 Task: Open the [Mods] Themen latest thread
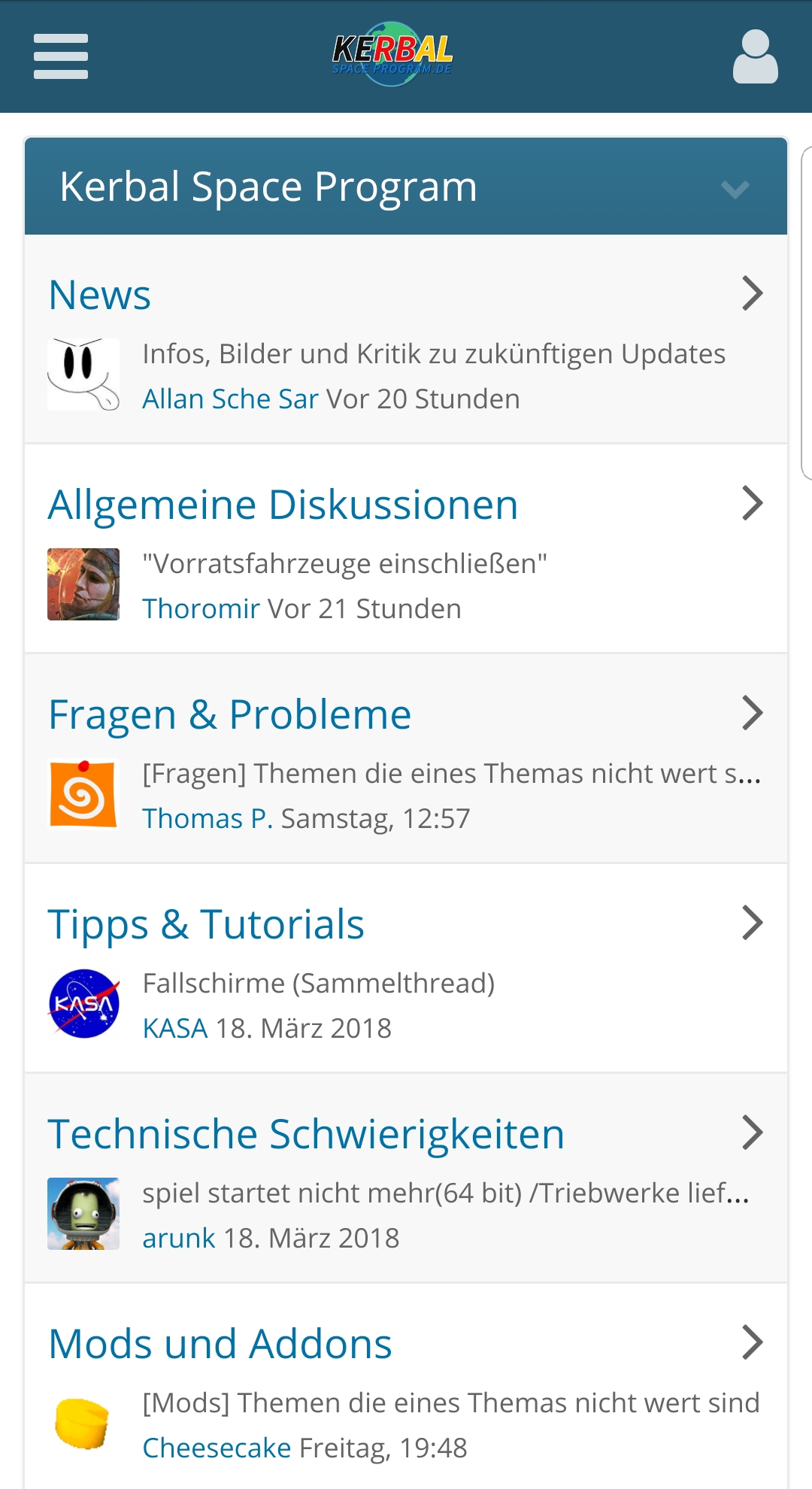(x=451, y=1403)
